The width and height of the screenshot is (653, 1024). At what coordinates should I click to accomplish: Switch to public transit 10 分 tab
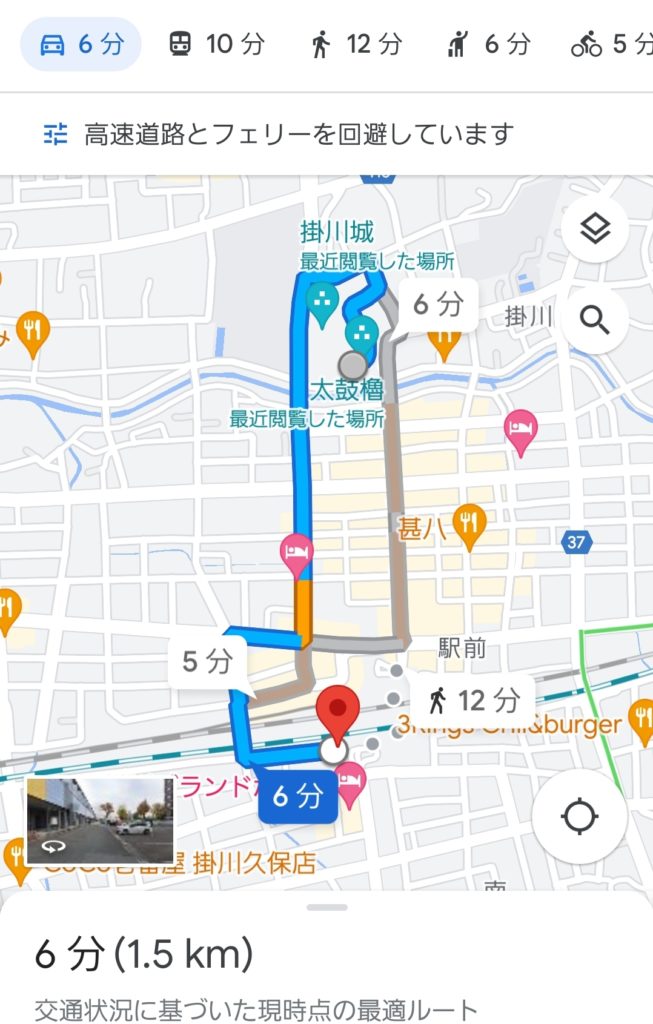tap(216, 44)
